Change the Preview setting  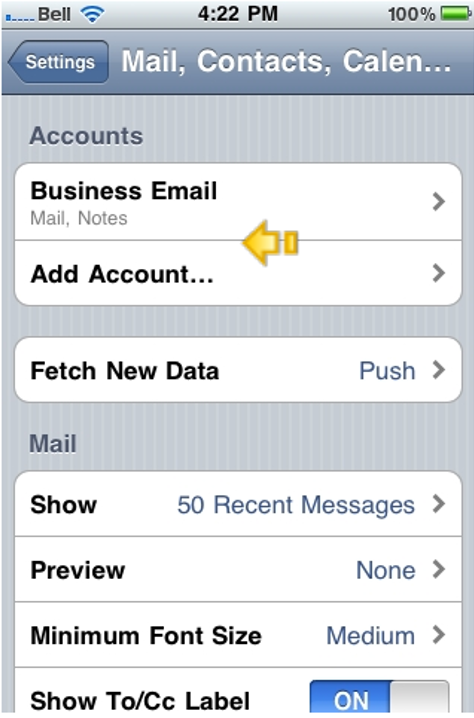click(238, 569)
